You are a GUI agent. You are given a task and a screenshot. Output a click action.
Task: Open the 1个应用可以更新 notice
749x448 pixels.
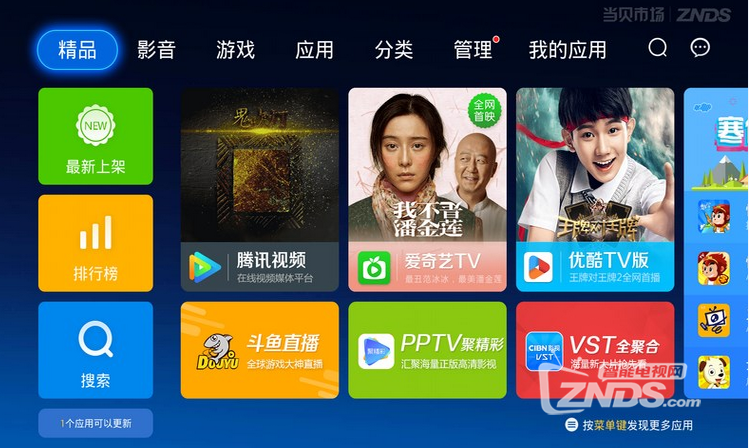96,423
